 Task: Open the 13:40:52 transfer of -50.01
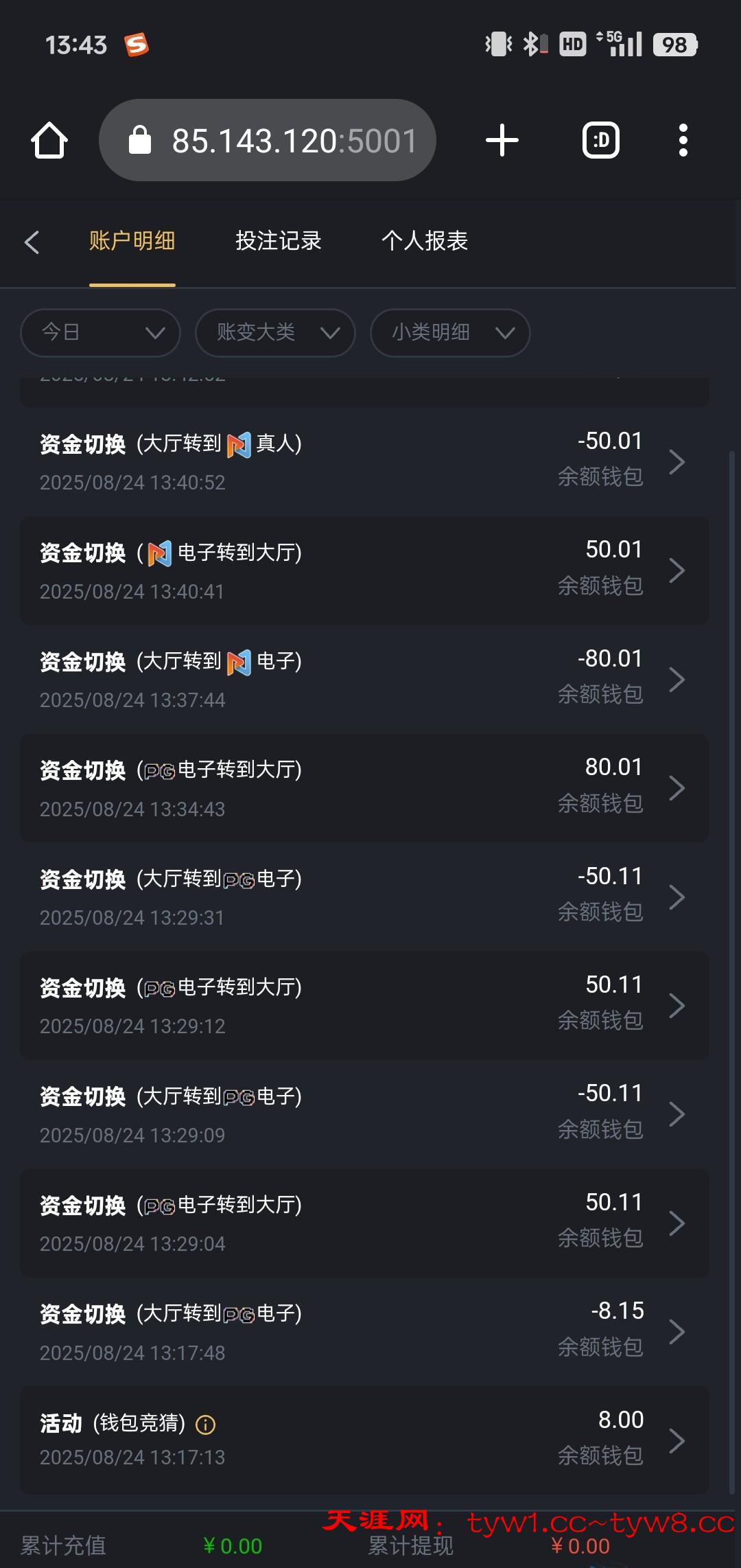364,462
